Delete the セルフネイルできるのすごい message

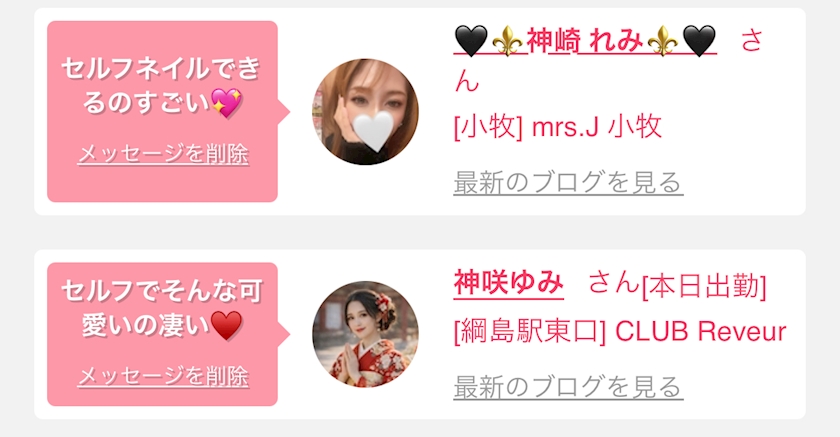pos(163,154)
